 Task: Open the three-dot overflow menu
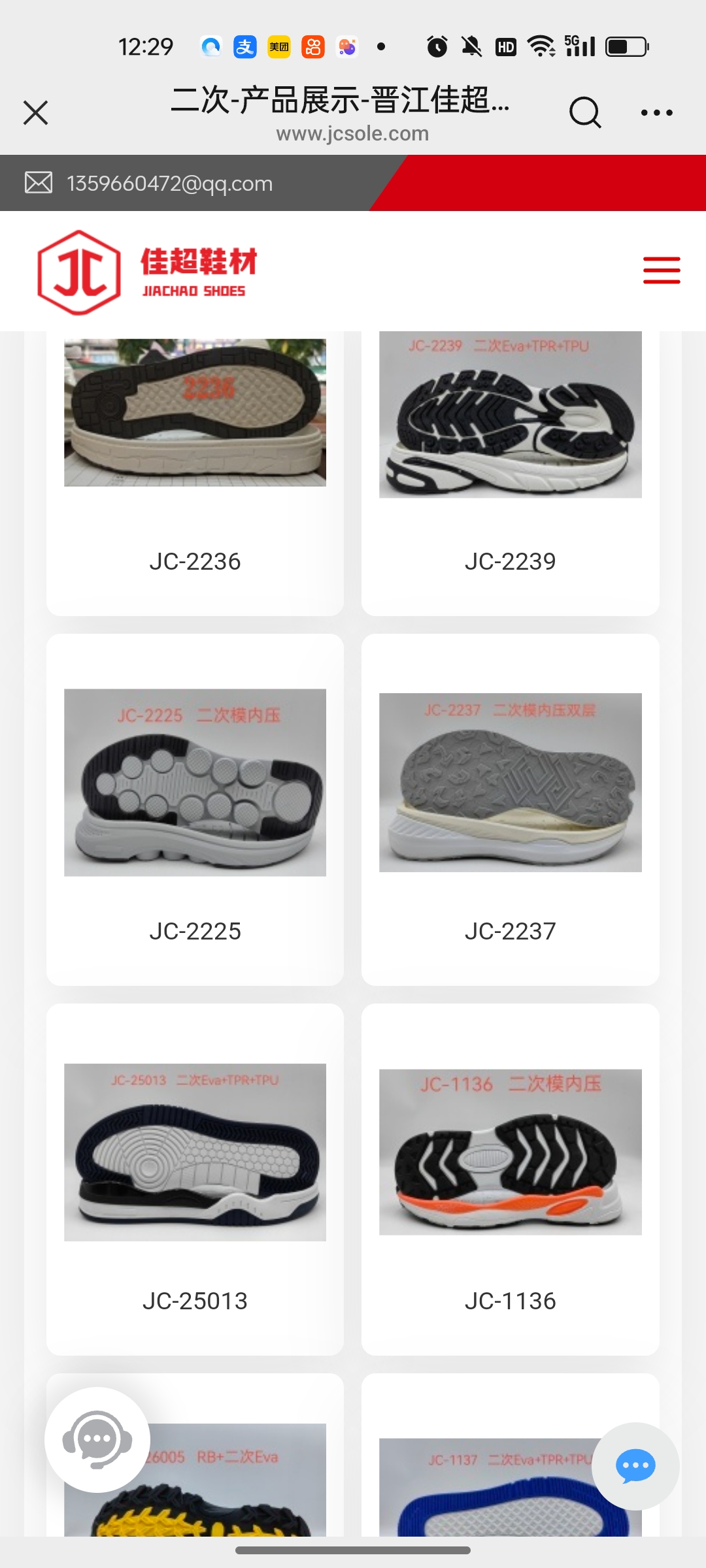click(x=656, y=112)
